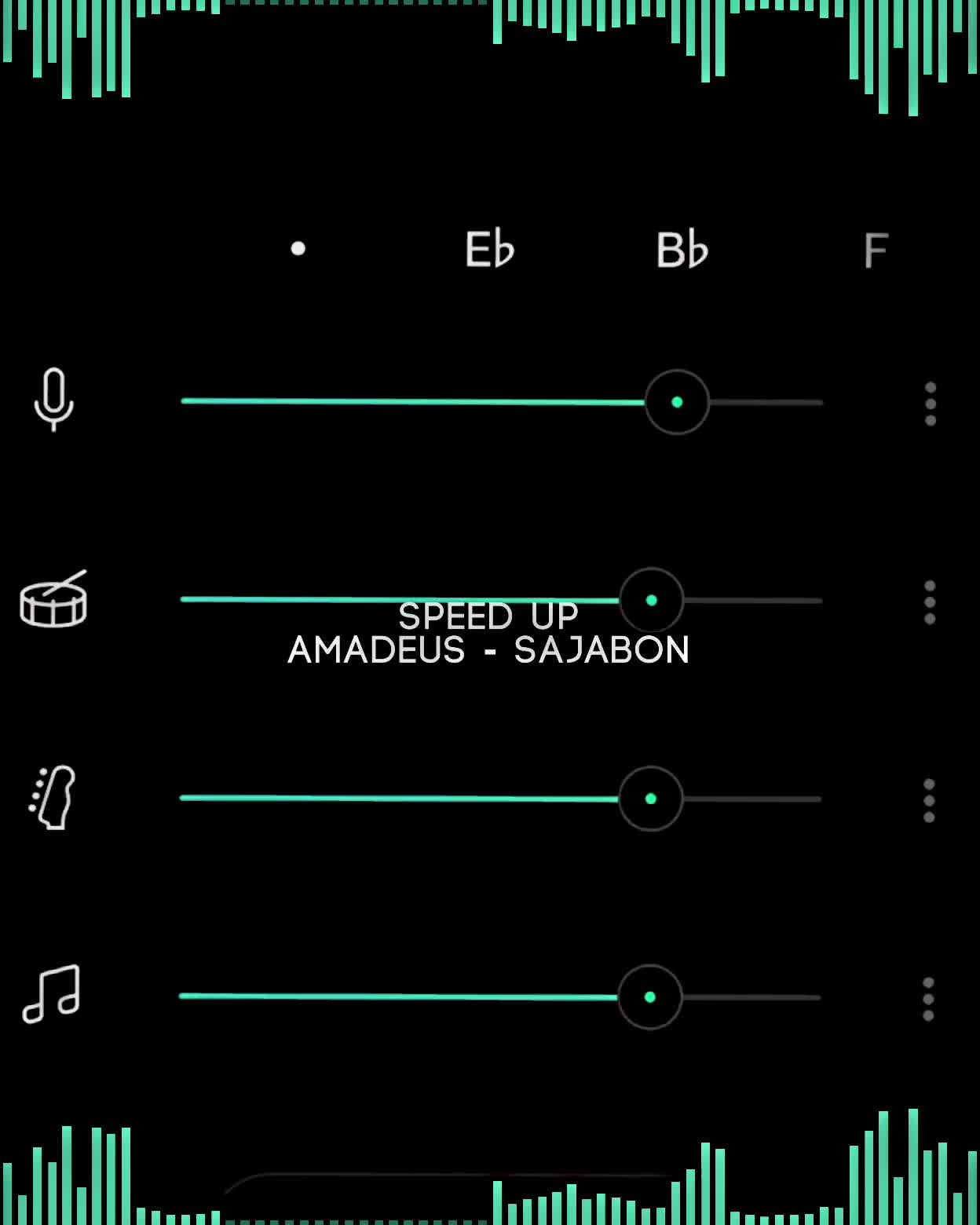980x1225 pixels.
Task: Open the bass guitar track overflow menu
Action: pyautogui.click(x=929, y=801)
